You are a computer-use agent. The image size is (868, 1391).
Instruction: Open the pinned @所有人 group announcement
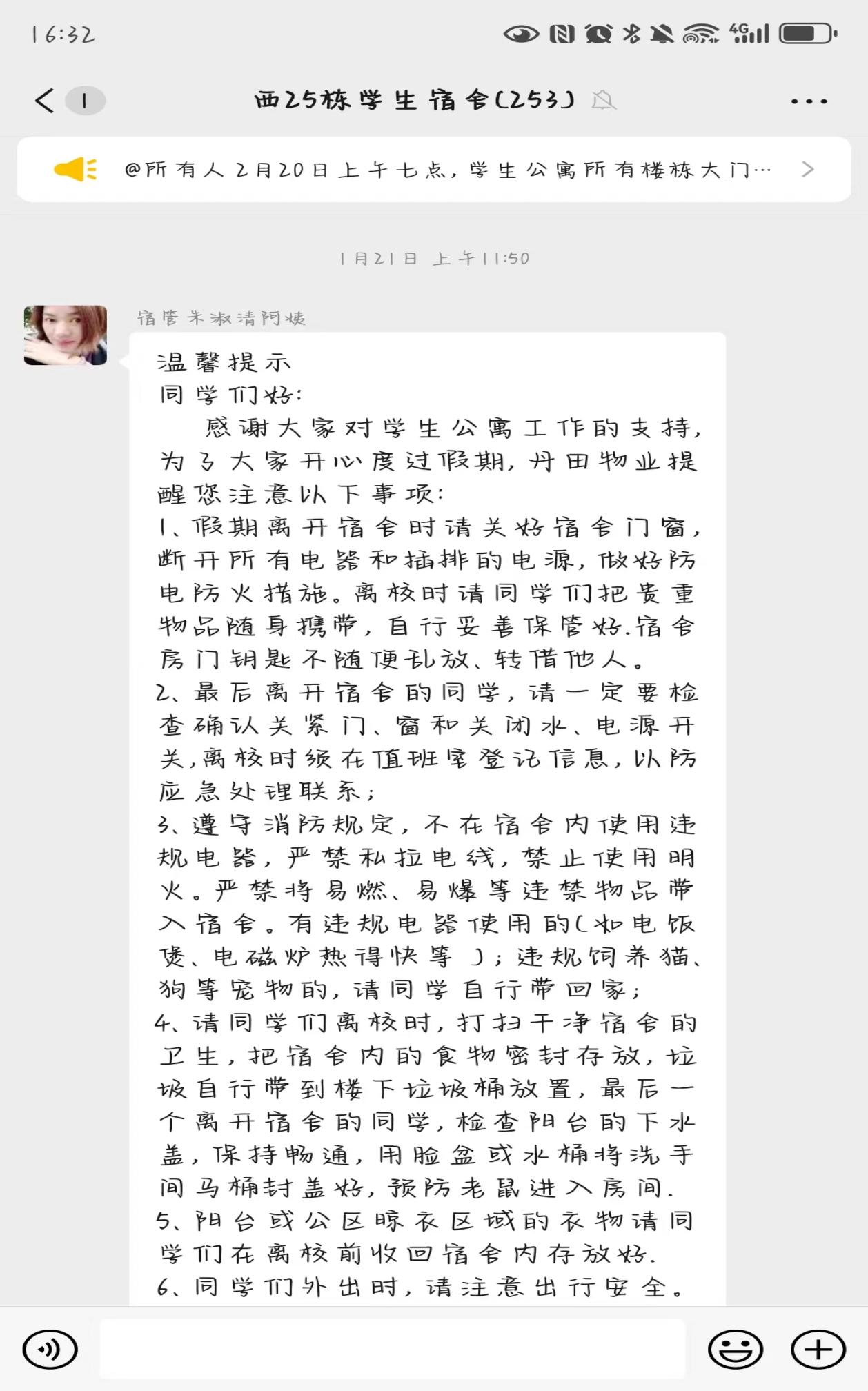(433, 170)
